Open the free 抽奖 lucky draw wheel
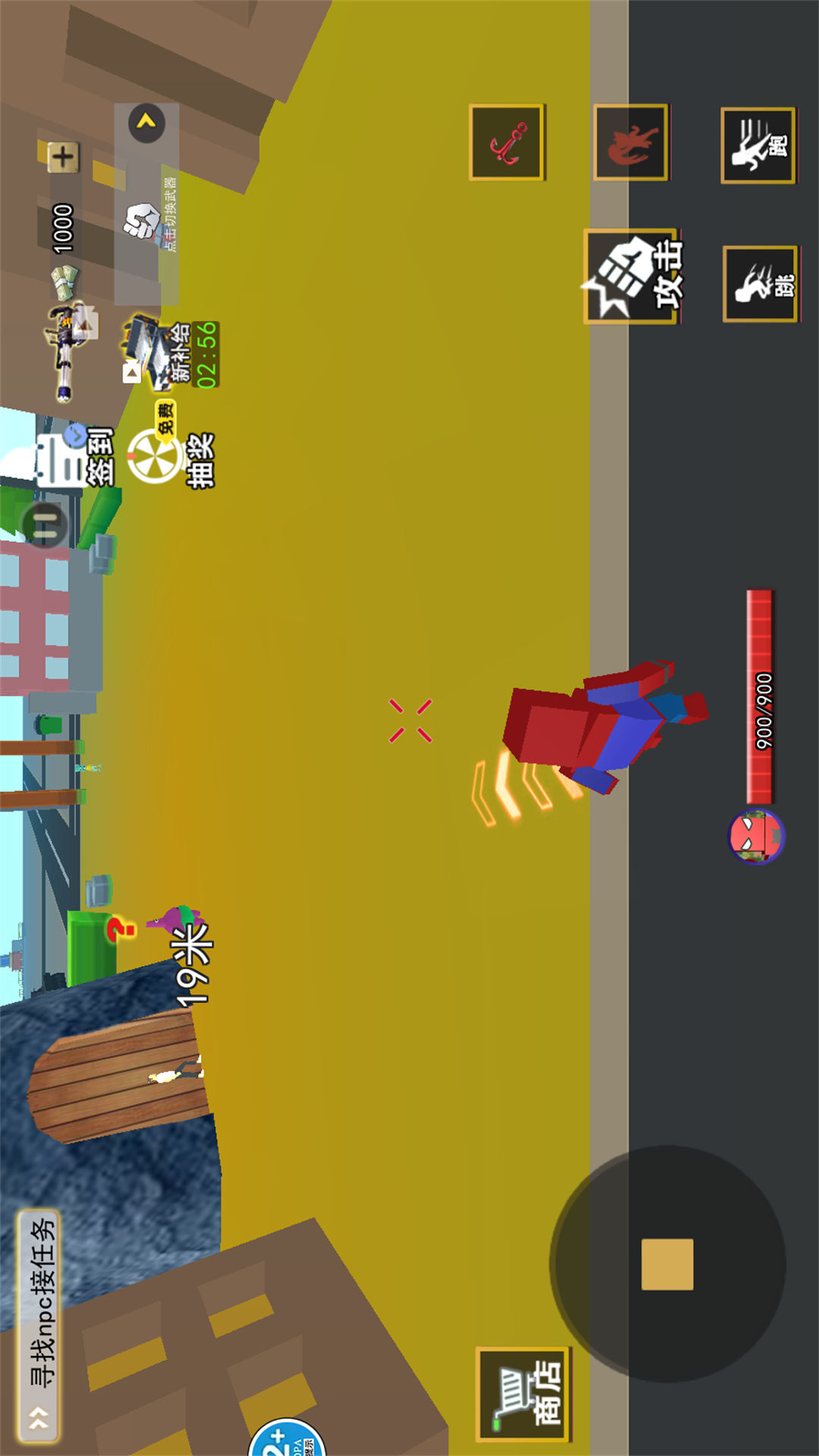 [171, 453]
